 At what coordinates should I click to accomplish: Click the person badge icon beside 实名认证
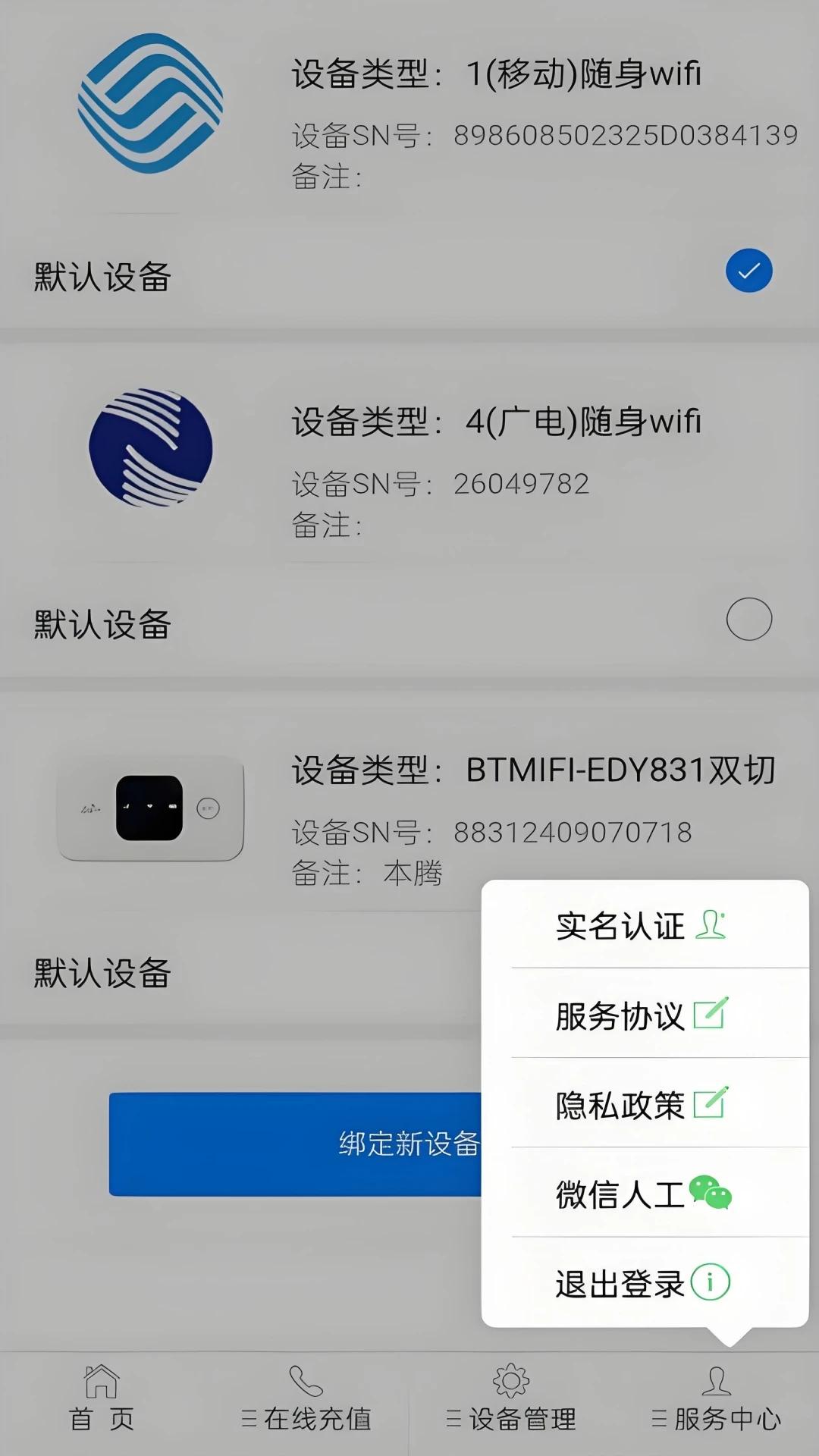coord(711,924)
